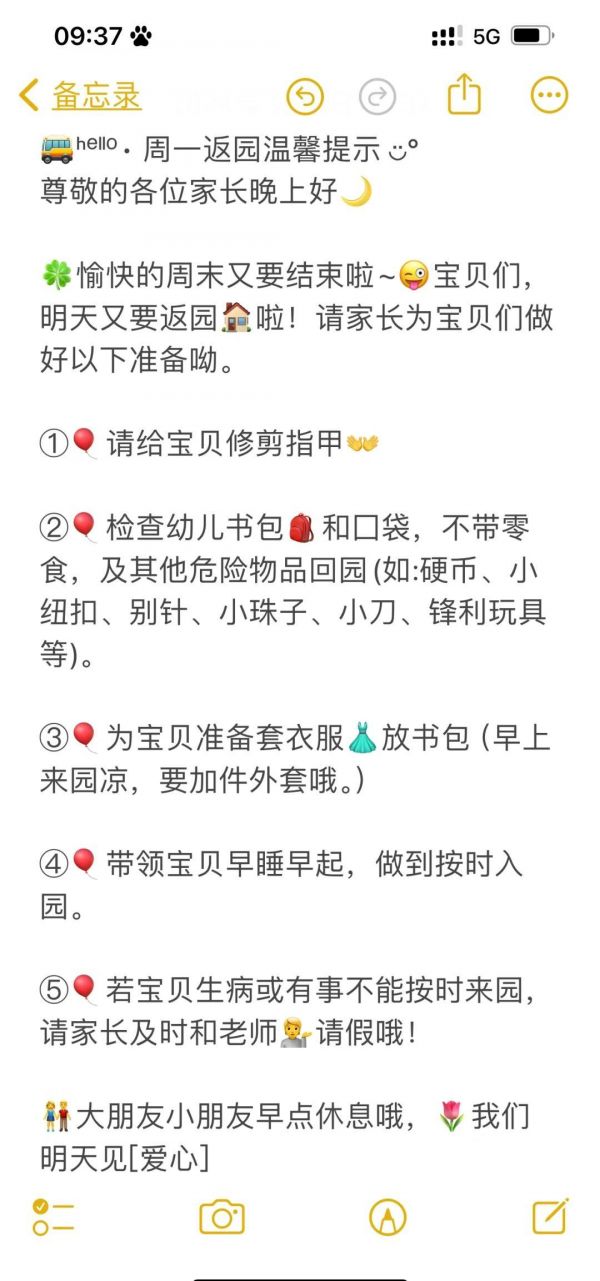
Task: Open the markup pen tool
Action: pyautogui.click(x=387, y=1216)
